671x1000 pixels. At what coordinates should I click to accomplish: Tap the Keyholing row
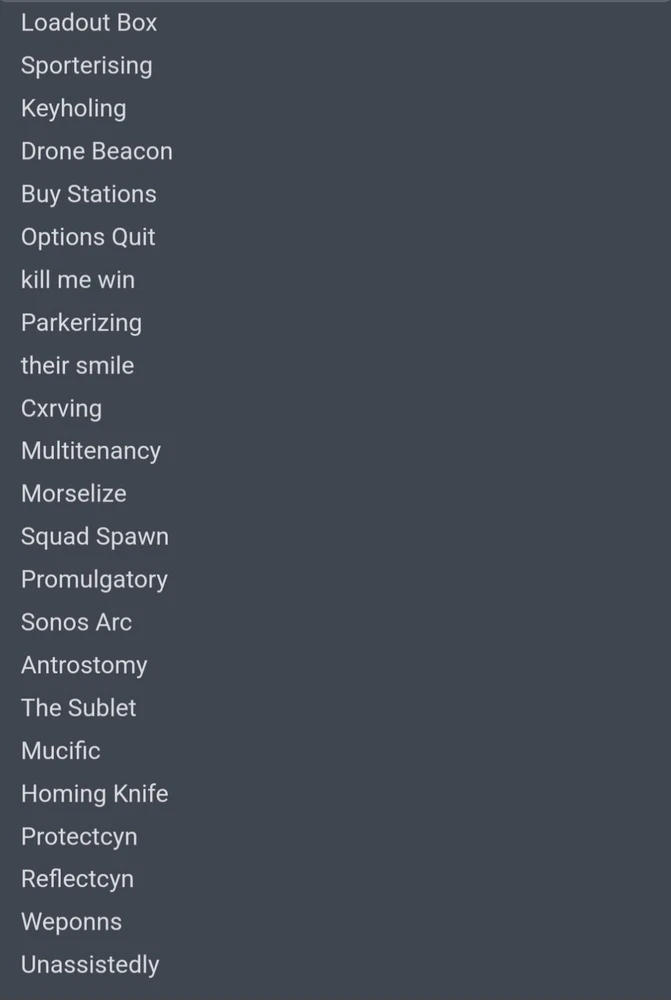pos(74,109)
